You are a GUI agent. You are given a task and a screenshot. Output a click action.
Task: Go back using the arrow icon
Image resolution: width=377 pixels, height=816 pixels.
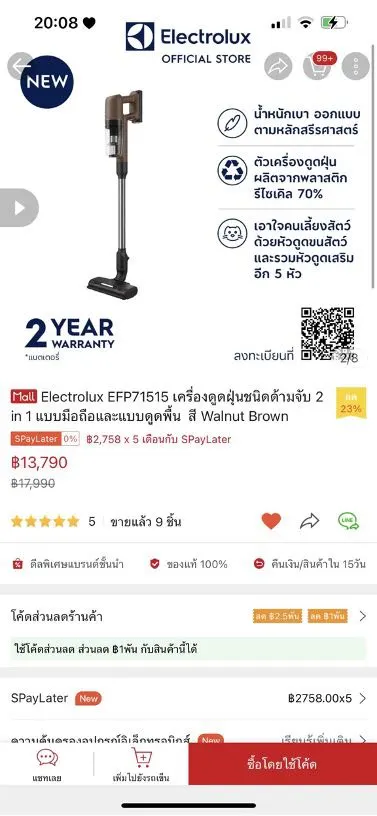point(21,66)
